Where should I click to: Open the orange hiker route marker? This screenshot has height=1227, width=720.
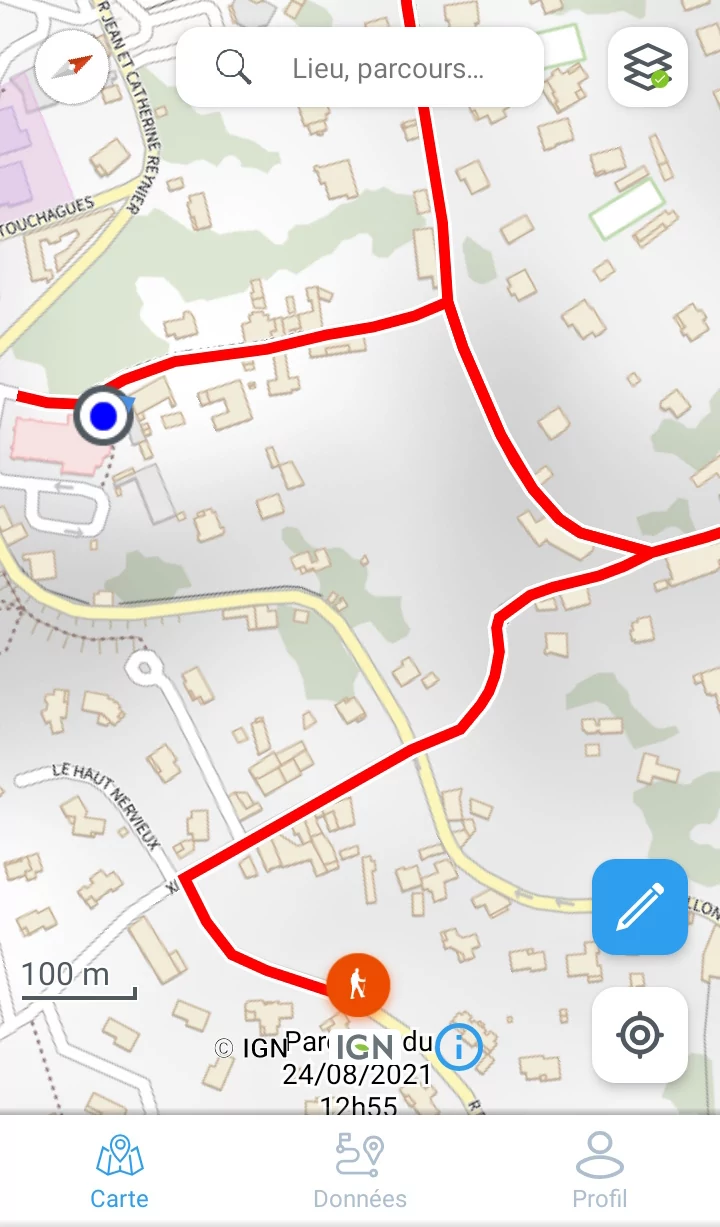[x=358, y=986]
